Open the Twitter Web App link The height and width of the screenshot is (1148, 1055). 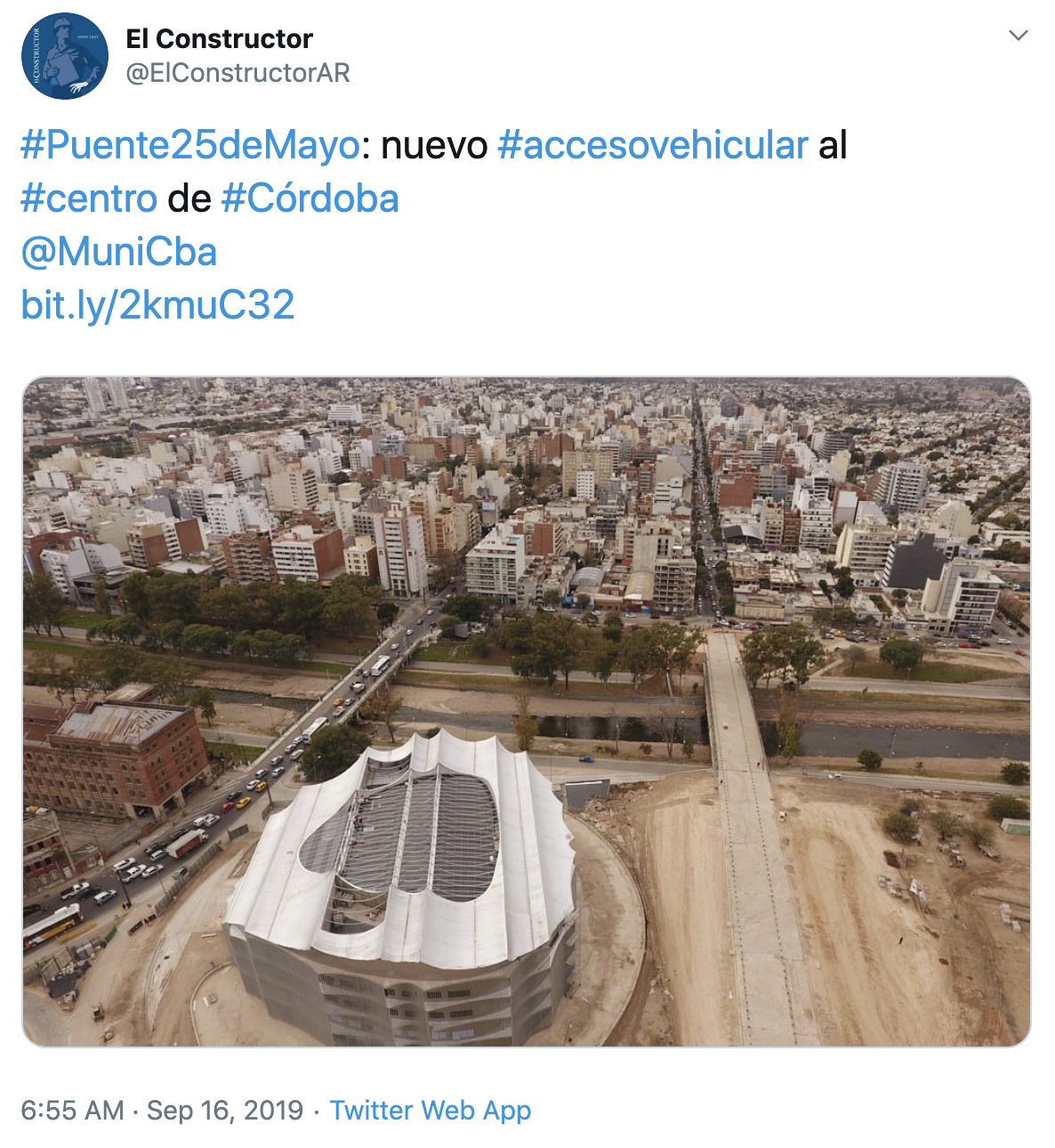431,1110
